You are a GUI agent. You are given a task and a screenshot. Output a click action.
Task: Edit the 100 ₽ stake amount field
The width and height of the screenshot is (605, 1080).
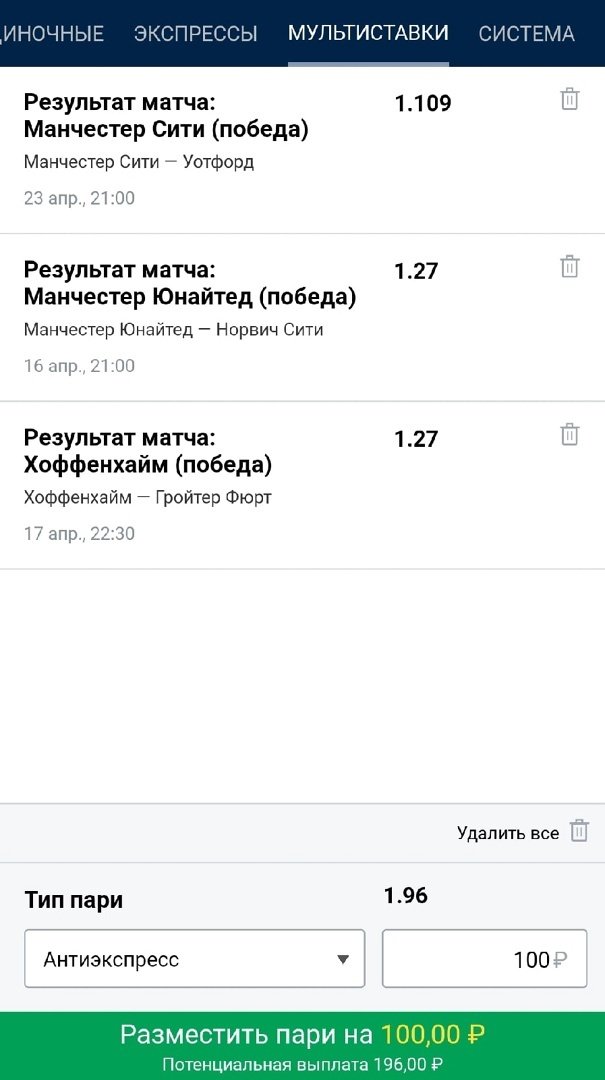click(x=484, y=959)
